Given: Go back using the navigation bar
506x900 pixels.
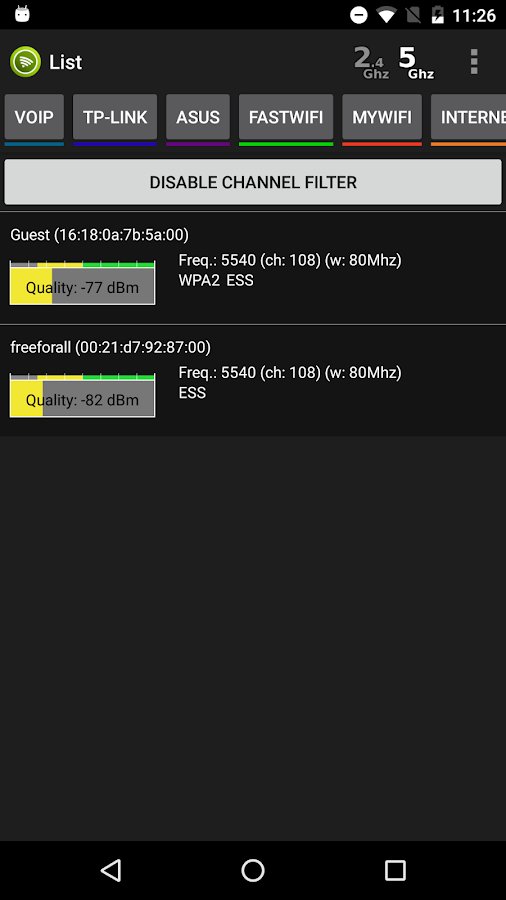Looking at the screenshot, I should (x=111, y=870).
